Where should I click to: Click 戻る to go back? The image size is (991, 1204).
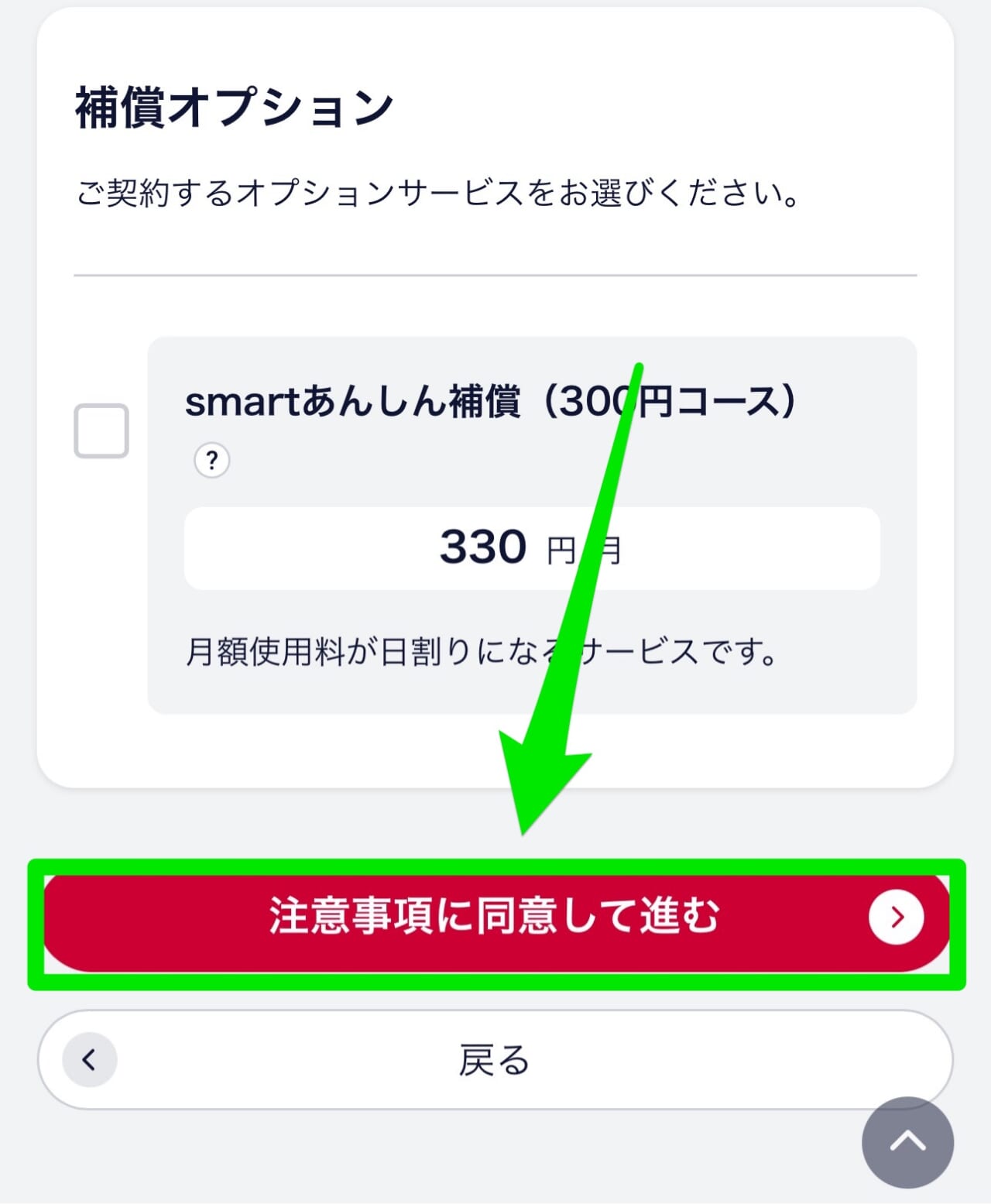[x=495, y=1058]
